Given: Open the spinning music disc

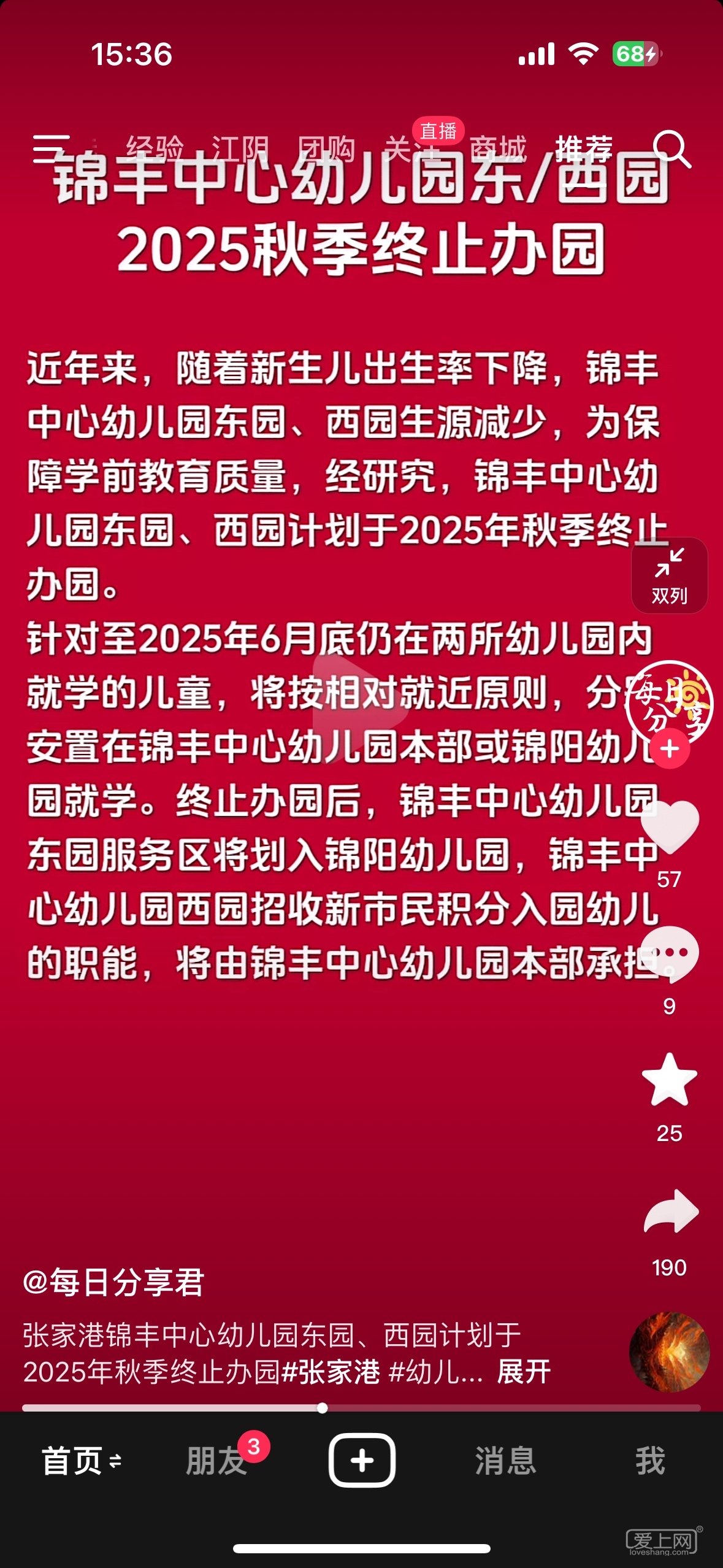Looking at the screenshot, I should coord(669,1351).
